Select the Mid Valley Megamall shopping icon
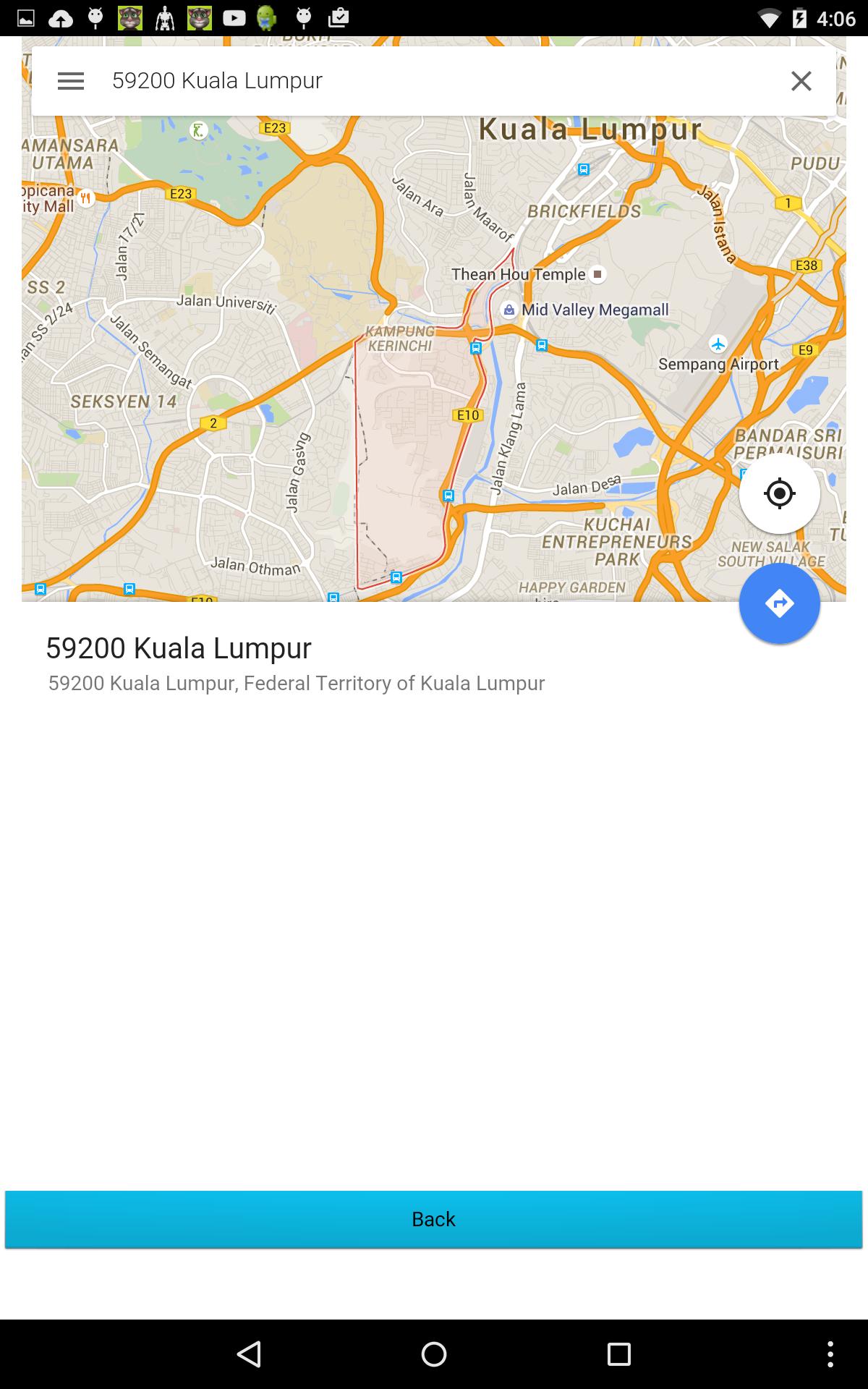Screen dimensions: 868x1389 point(511,309)
